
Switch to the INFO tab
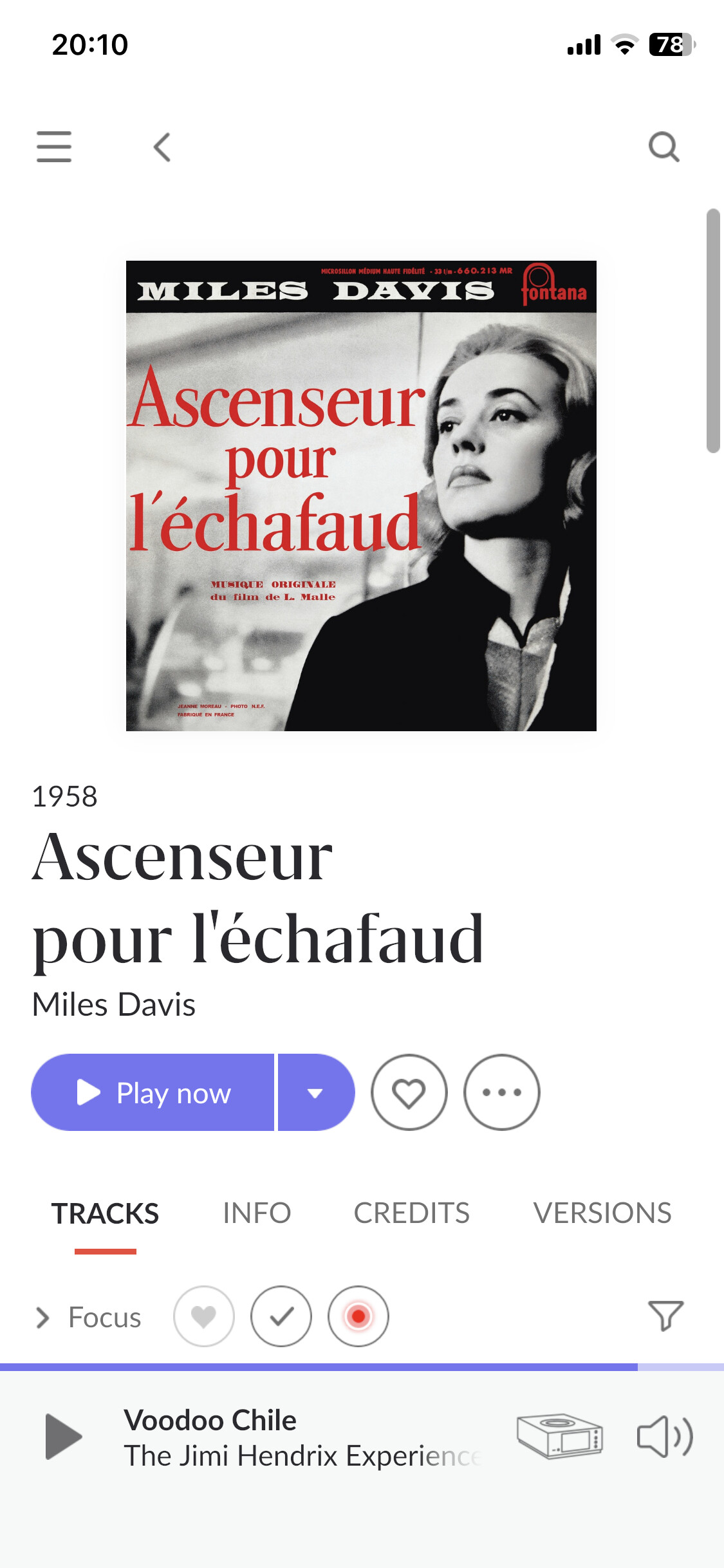(x=257, y=1213)
